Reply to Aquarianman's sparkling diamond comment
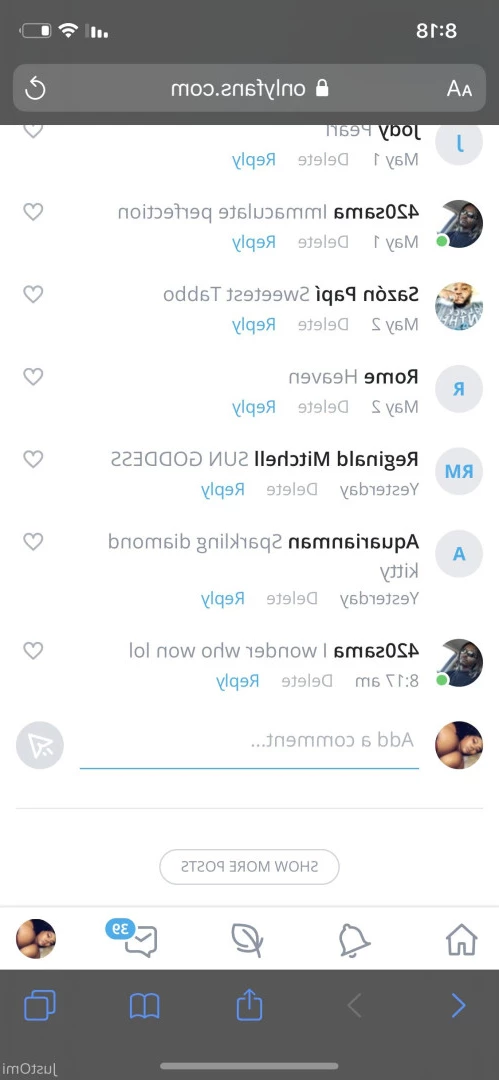Viewport: 499px width, 1080px height. point(223,599)
